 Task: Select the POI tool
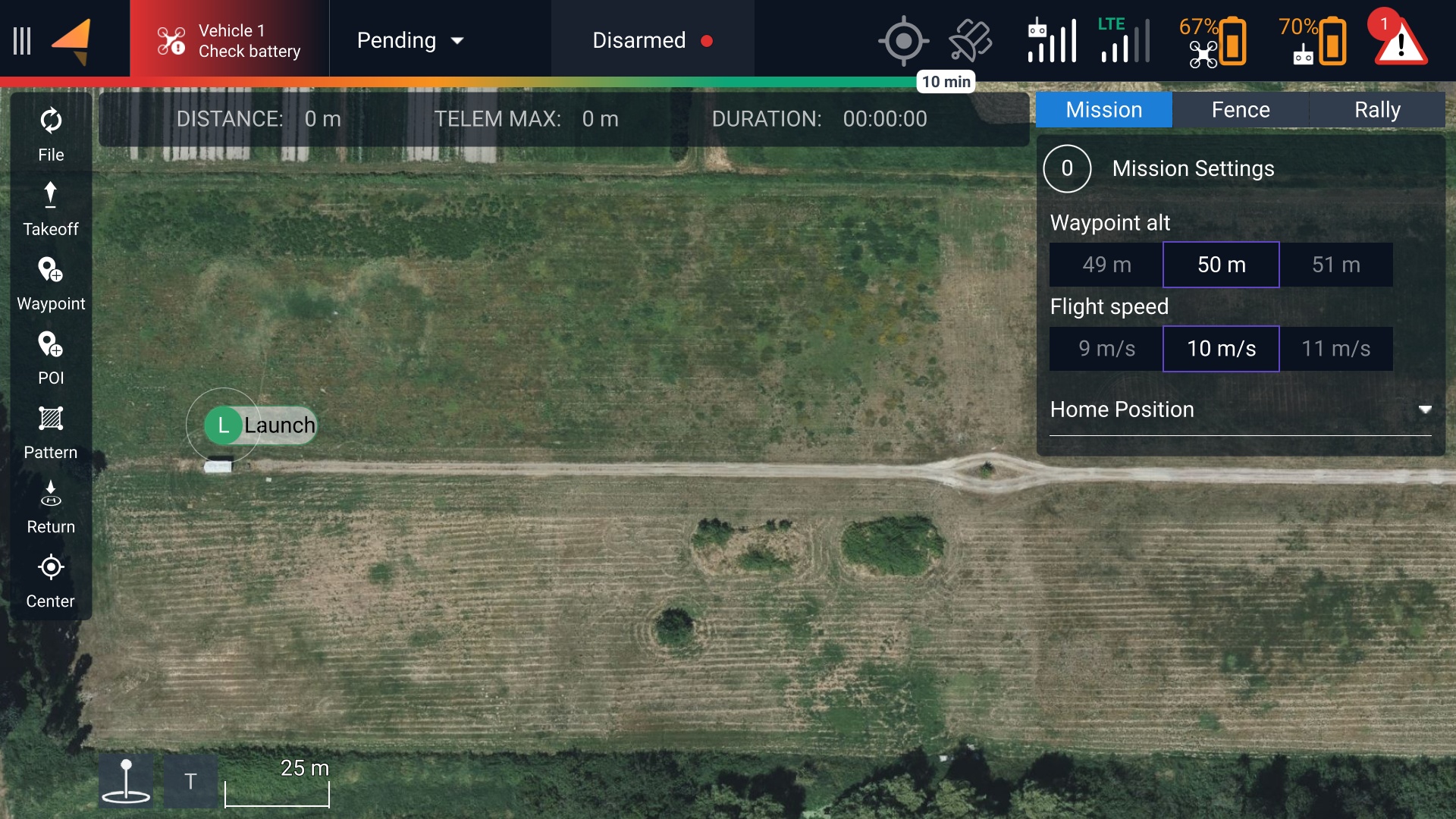tap(51, 356)
